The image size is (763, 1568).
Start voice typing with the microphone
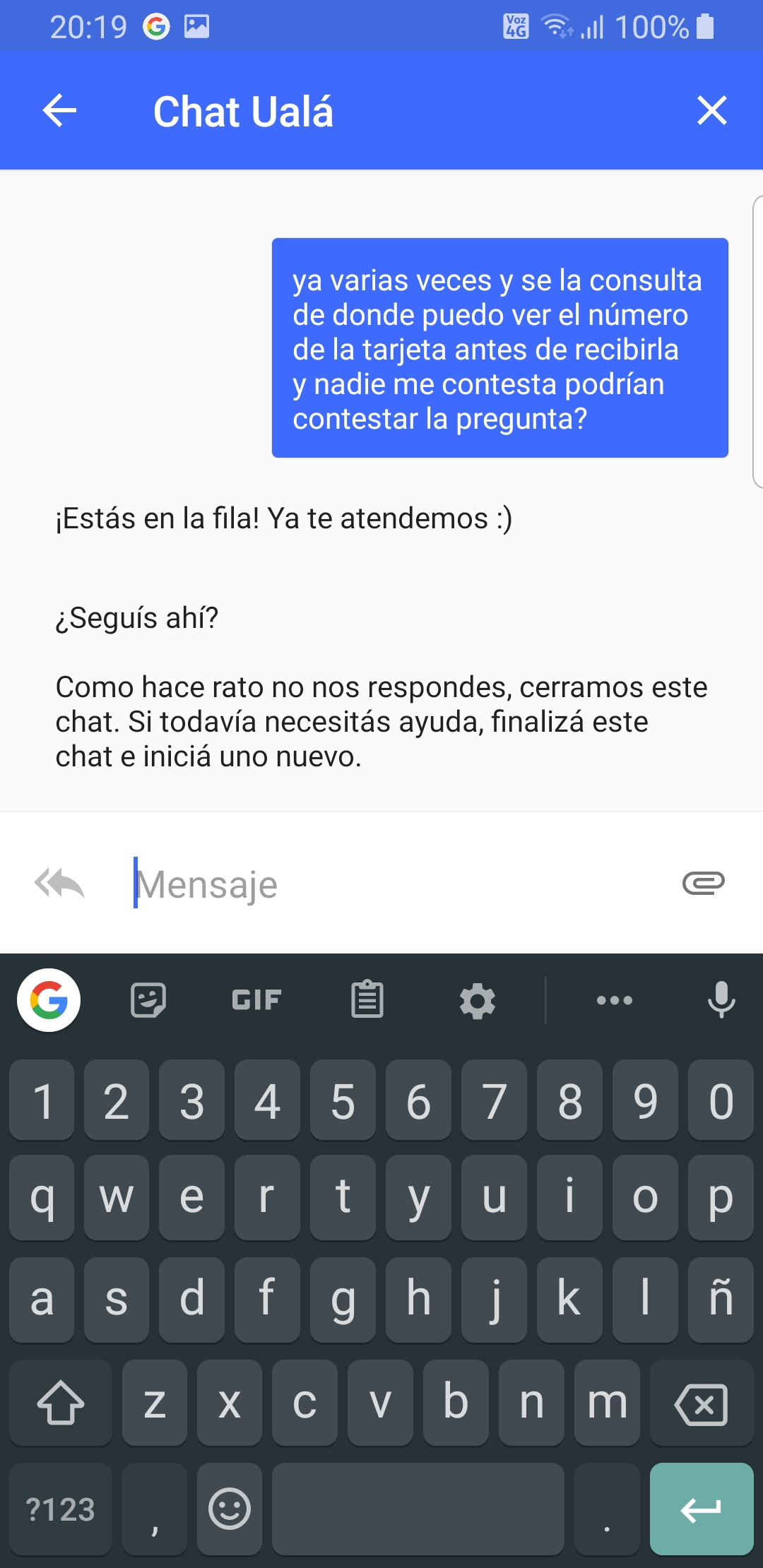721,1000
